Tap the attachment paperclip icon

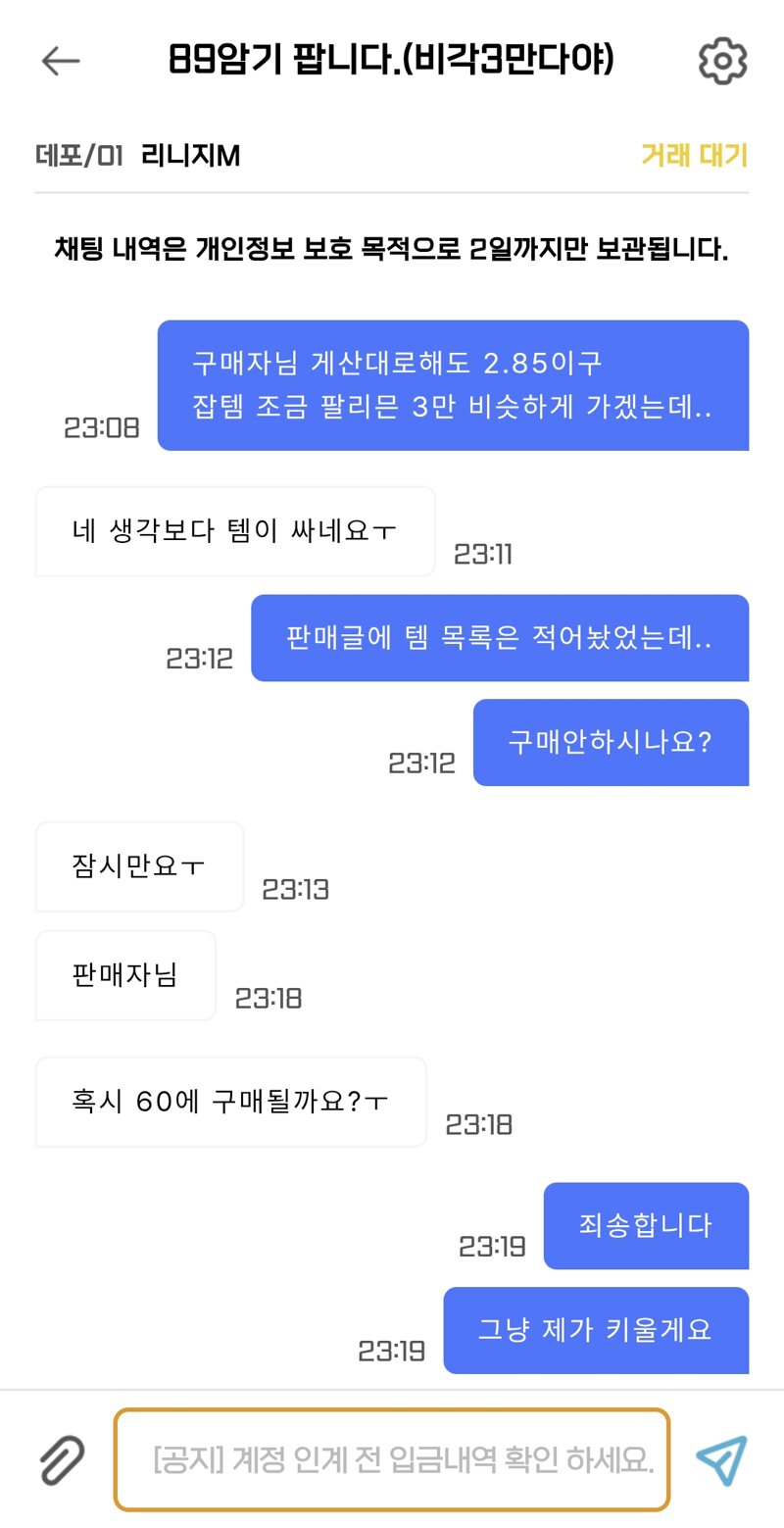point(62,1460)
